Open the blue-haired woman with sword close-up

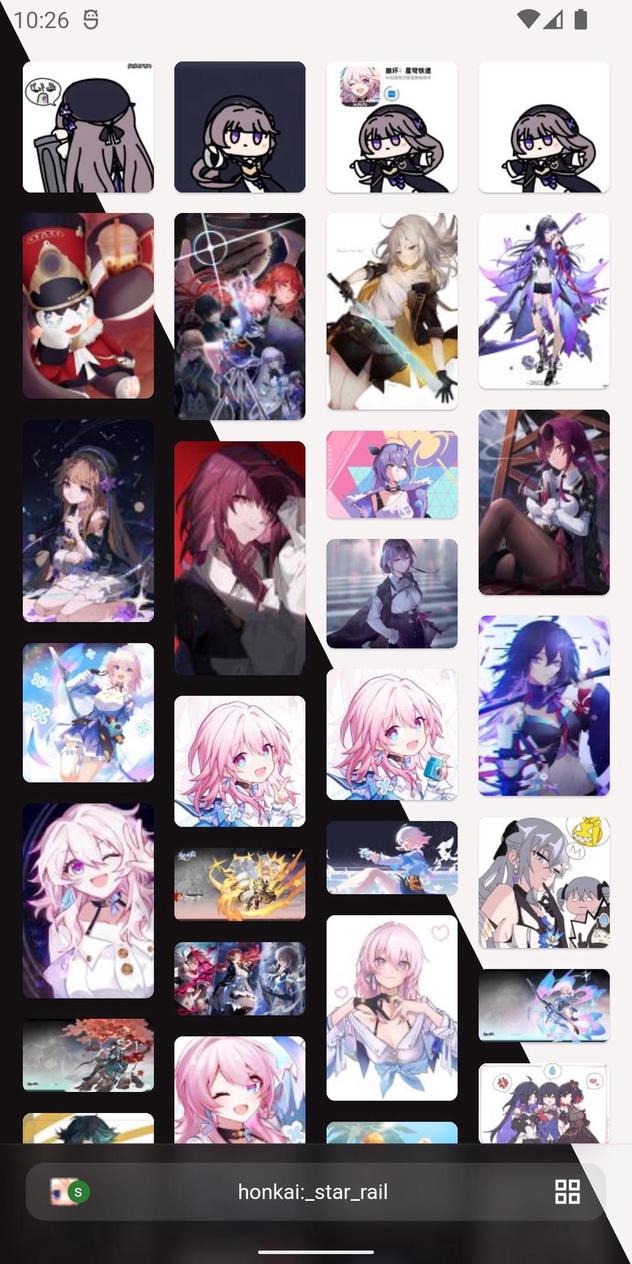543,705
